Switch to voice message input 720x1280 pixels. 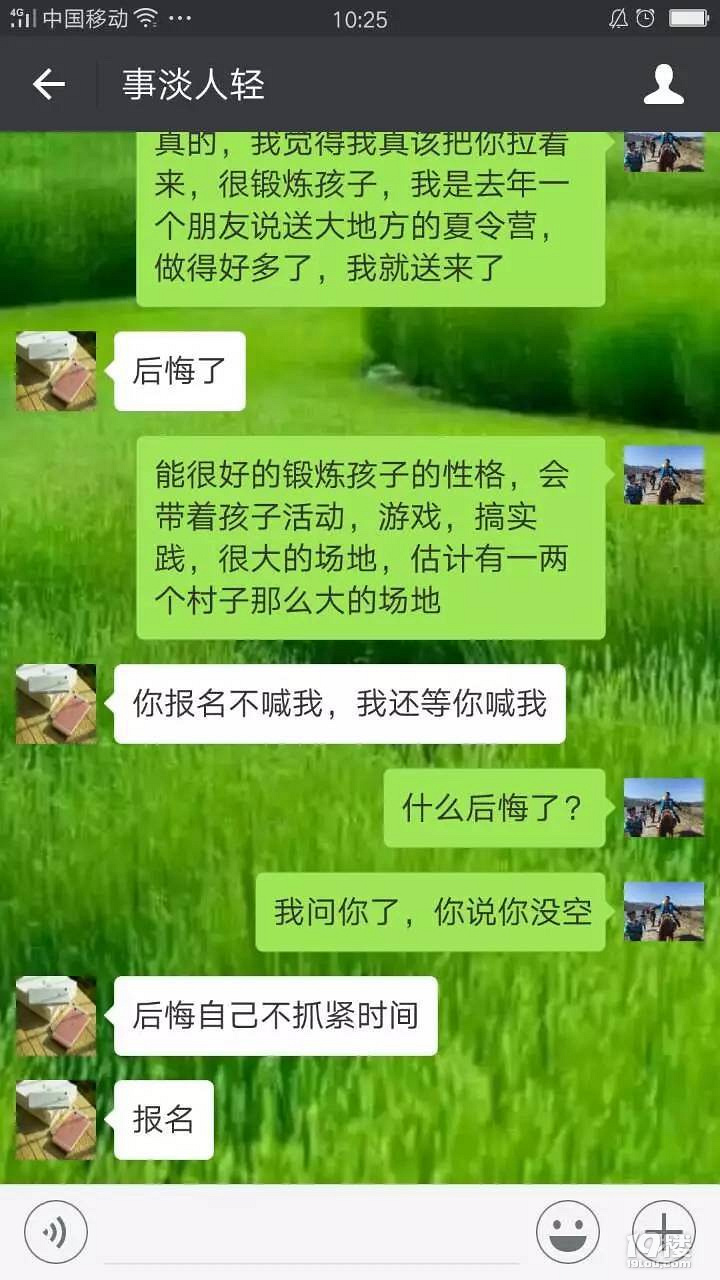pyautogui.click(x=56, y=1231)
